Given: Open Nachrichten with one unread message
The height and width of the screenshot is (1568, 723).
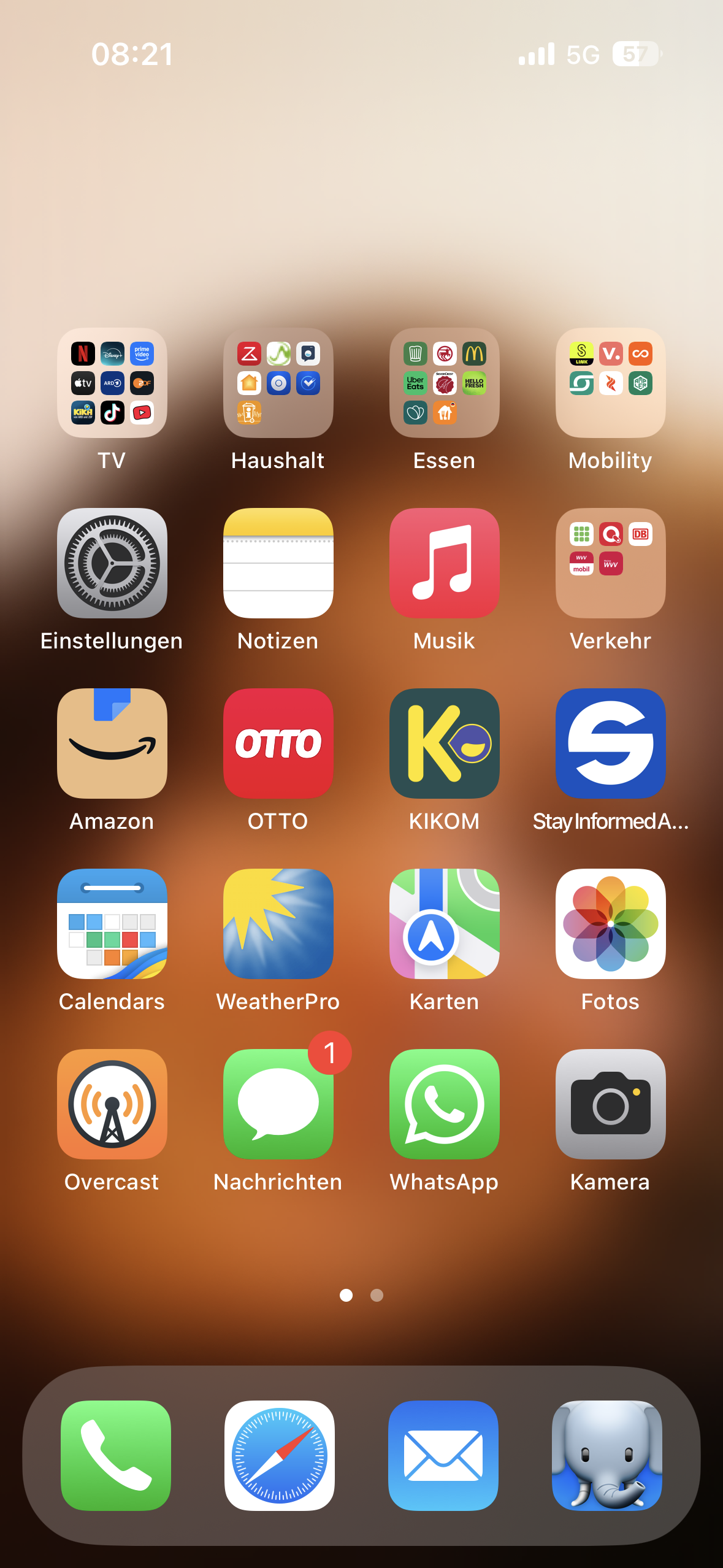Looking at the screenshot, I should click(278, 1104).
